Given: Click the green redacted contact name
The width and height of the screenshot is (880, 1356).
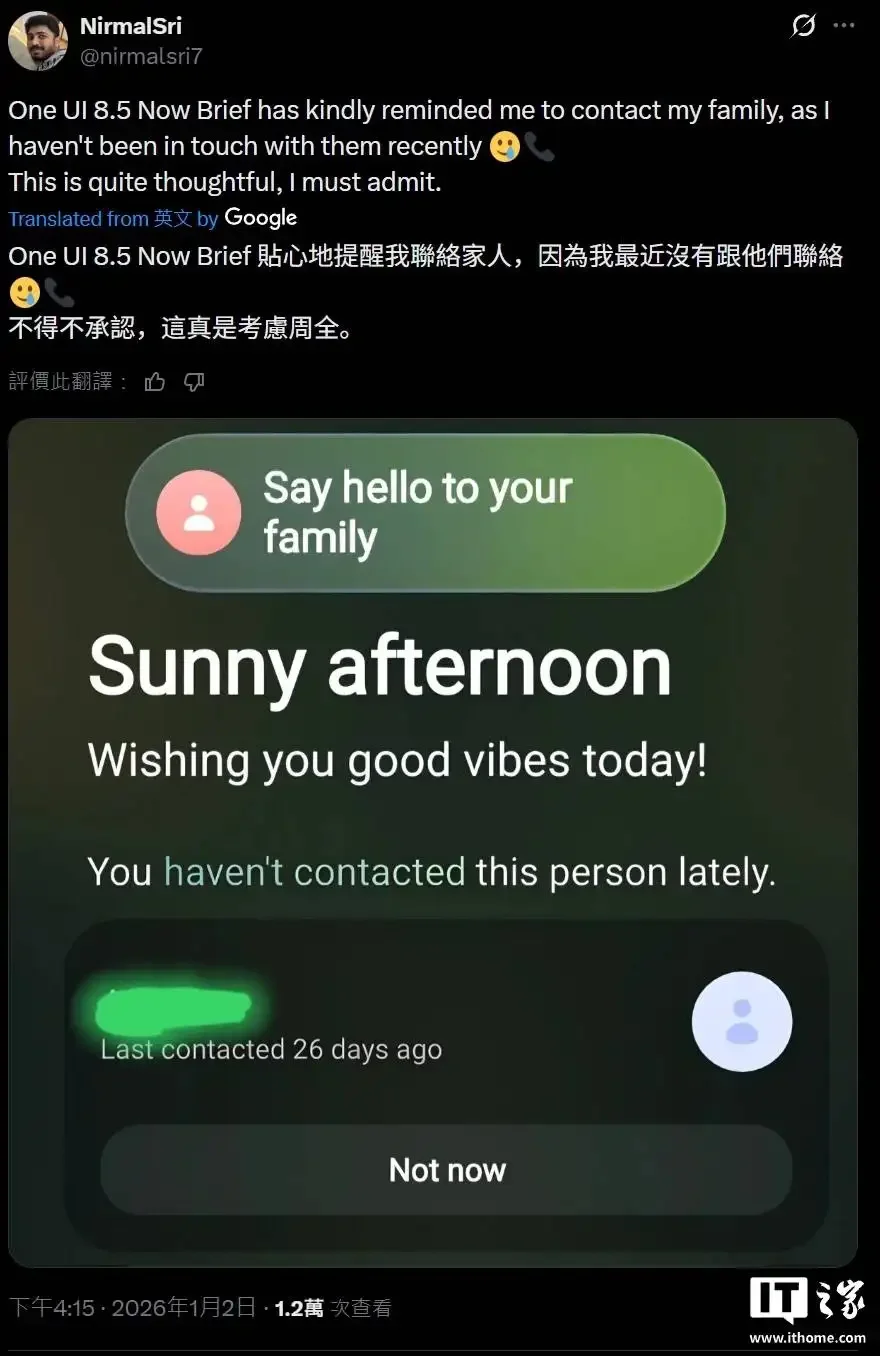Looking at the screenshot, I should (175, 1008).
